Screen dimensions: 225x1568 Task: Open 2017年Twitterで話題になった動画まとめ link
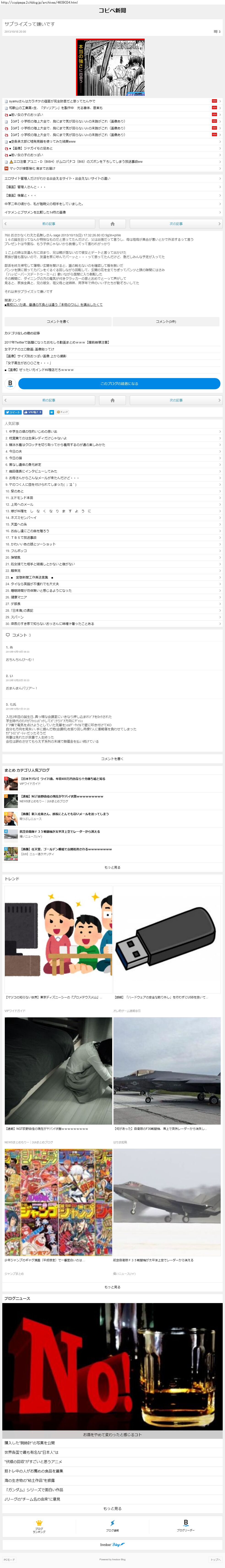tap(58, 342)
